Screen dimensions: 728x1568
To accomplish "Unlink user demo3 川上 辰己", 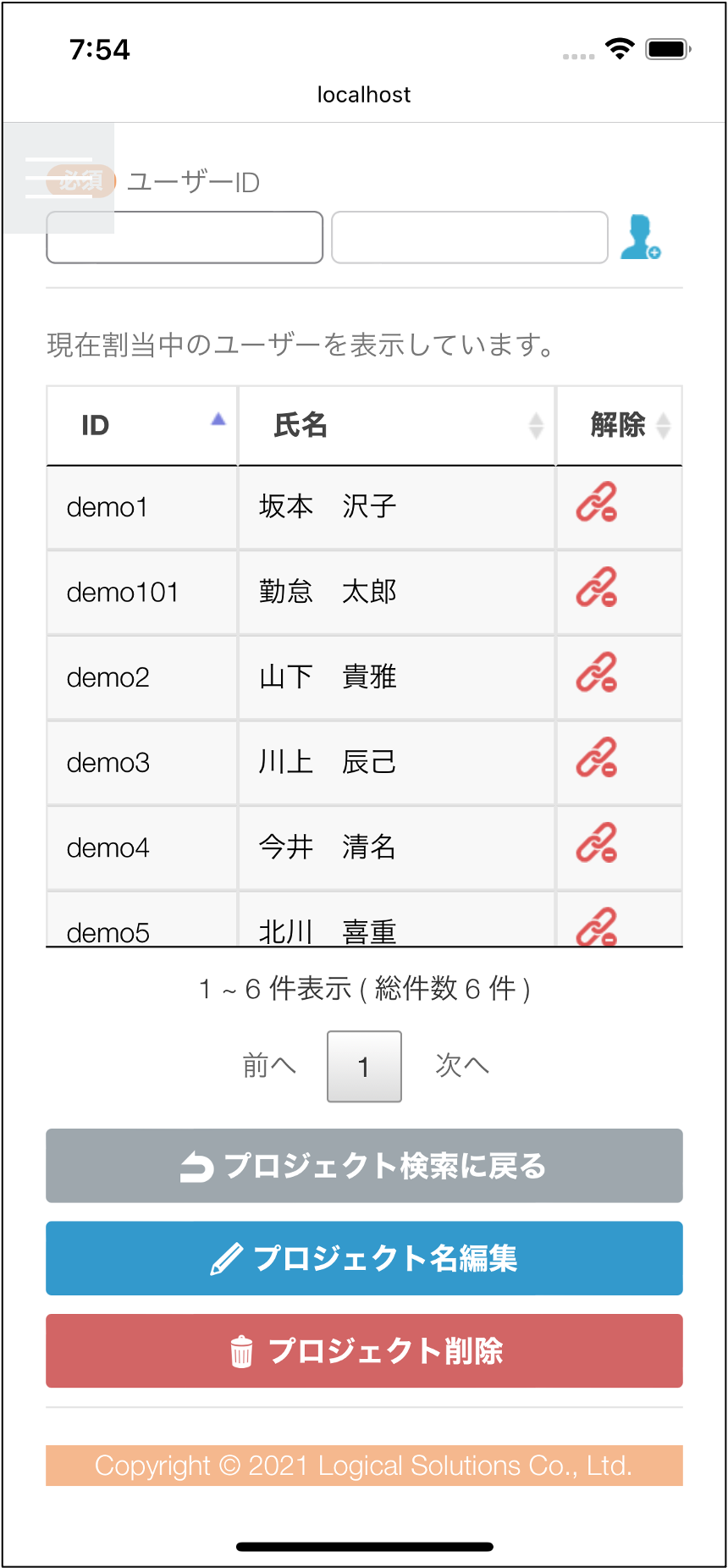I will [597, 759].
